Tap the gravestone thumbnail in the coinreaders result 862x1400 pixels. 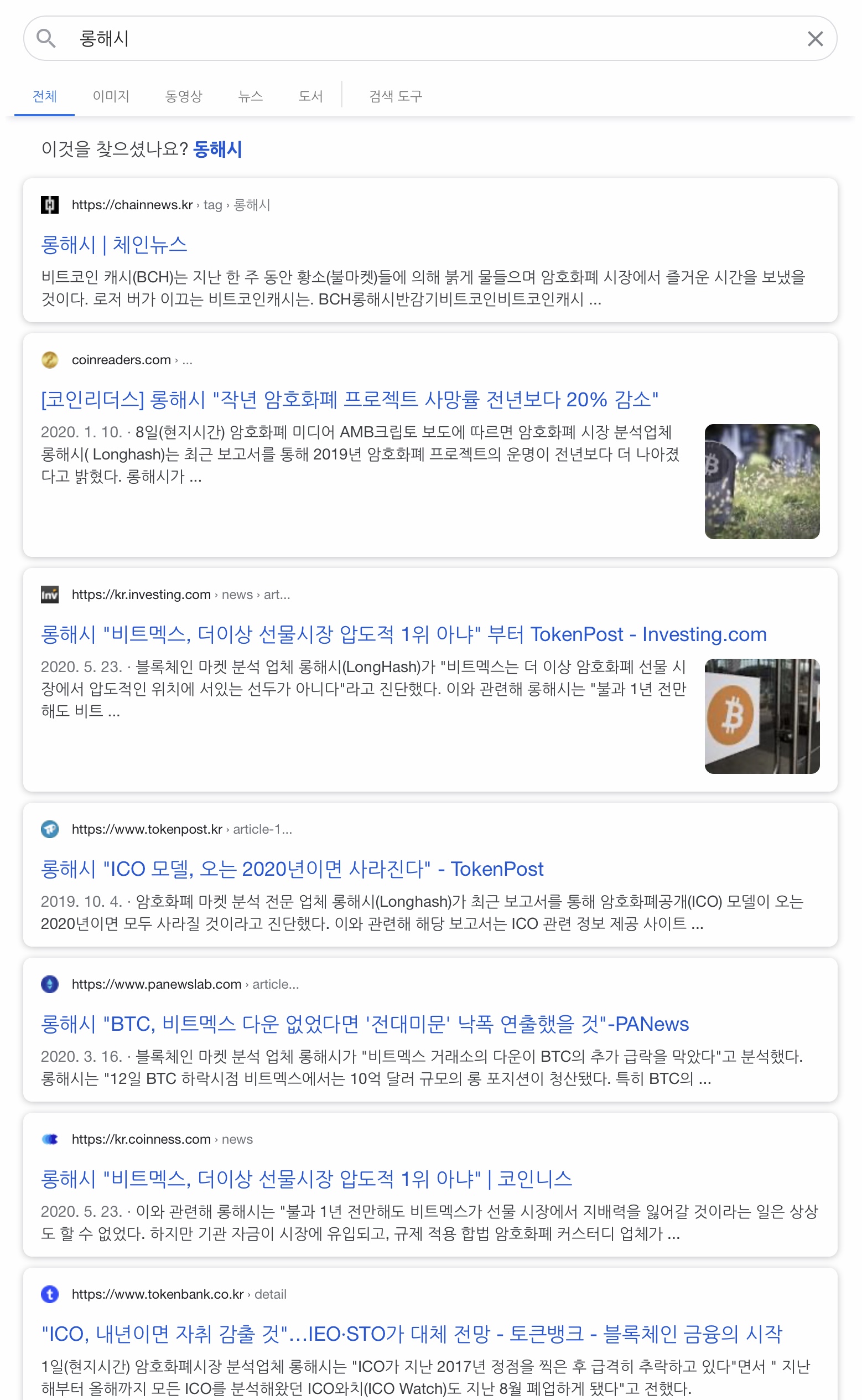[762, 481]
